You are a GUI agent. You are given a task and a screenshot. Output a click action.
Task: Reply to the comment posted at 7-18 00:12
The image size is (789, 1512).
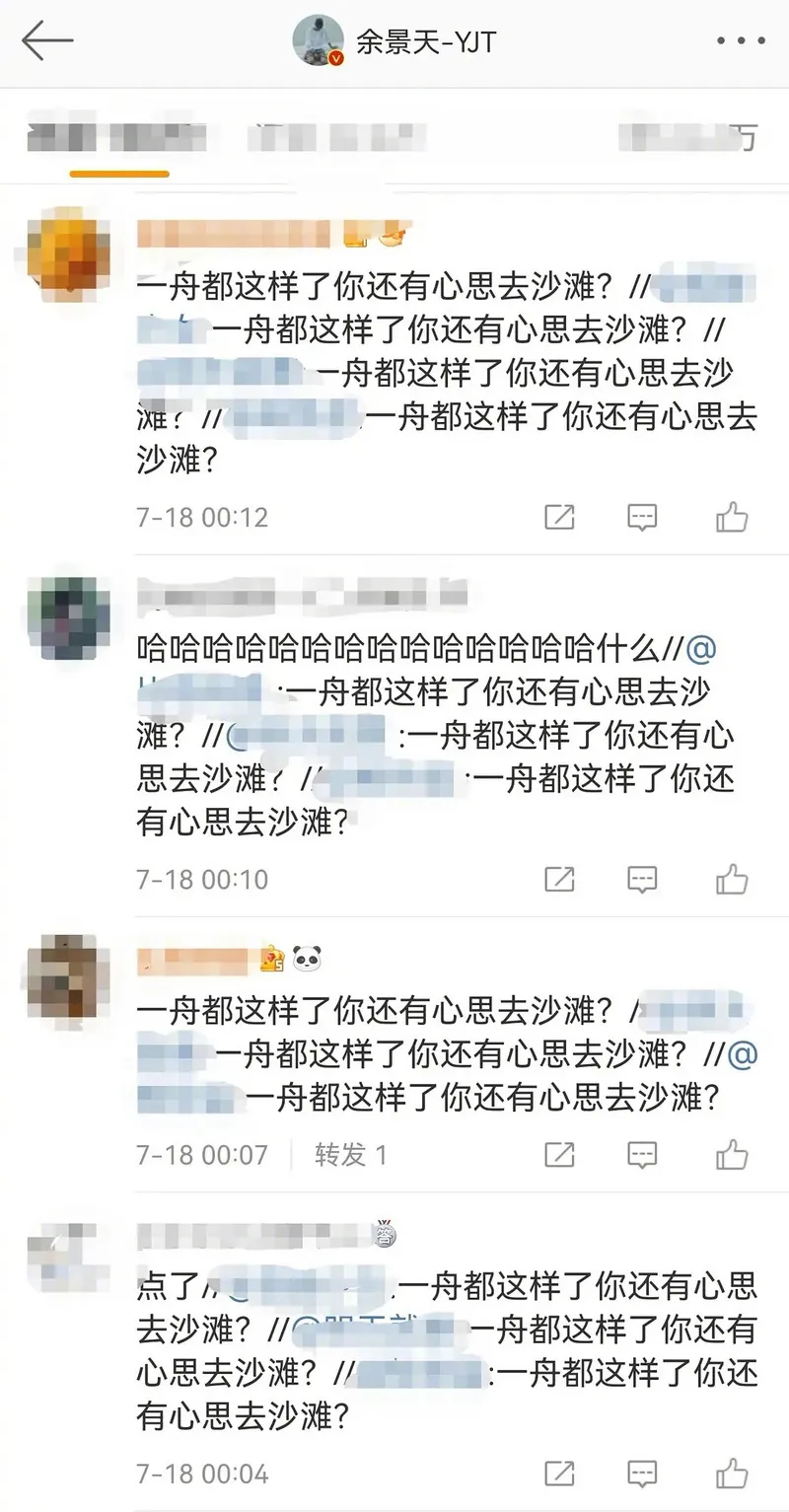pos(643,516)
